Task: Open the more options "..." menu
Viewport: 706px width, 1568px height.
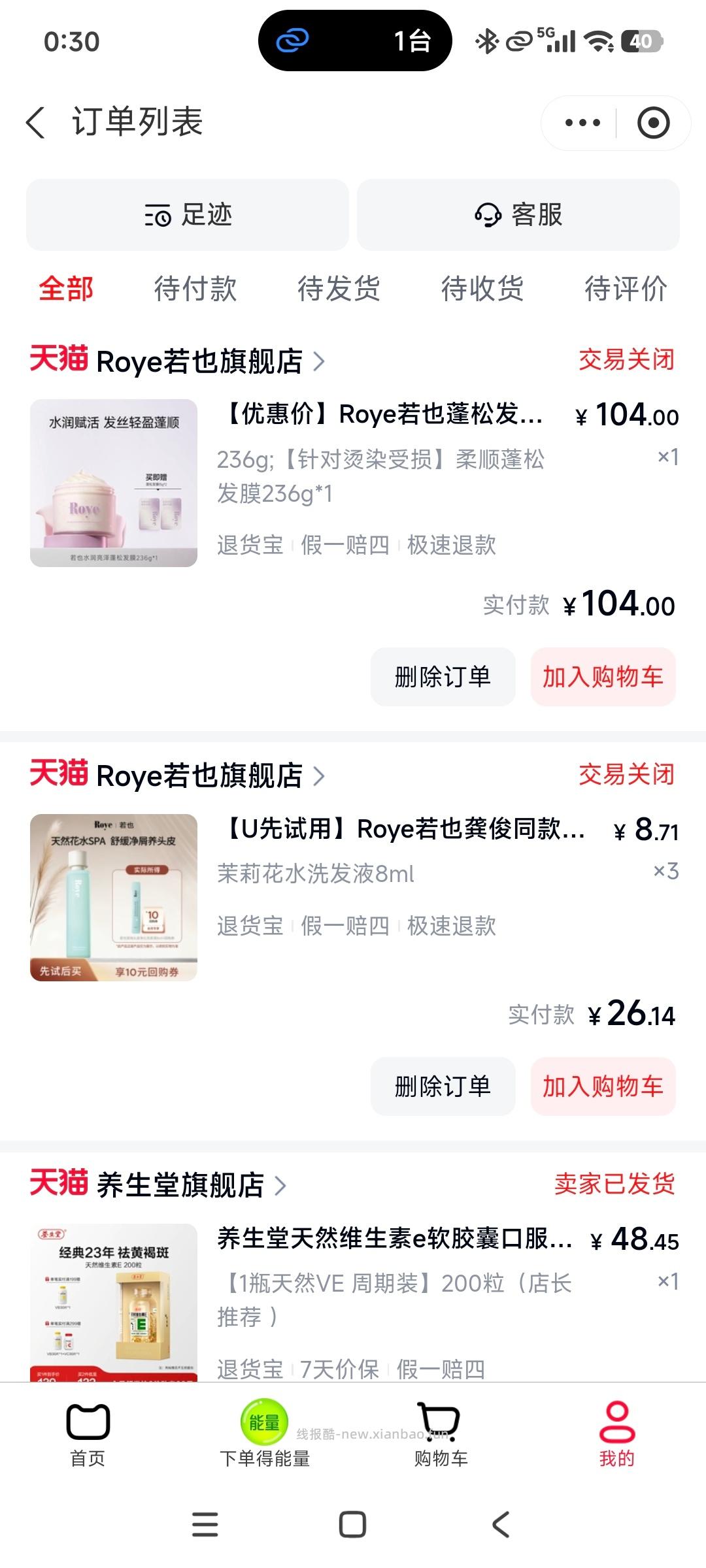Action: [x=582, y=122]
